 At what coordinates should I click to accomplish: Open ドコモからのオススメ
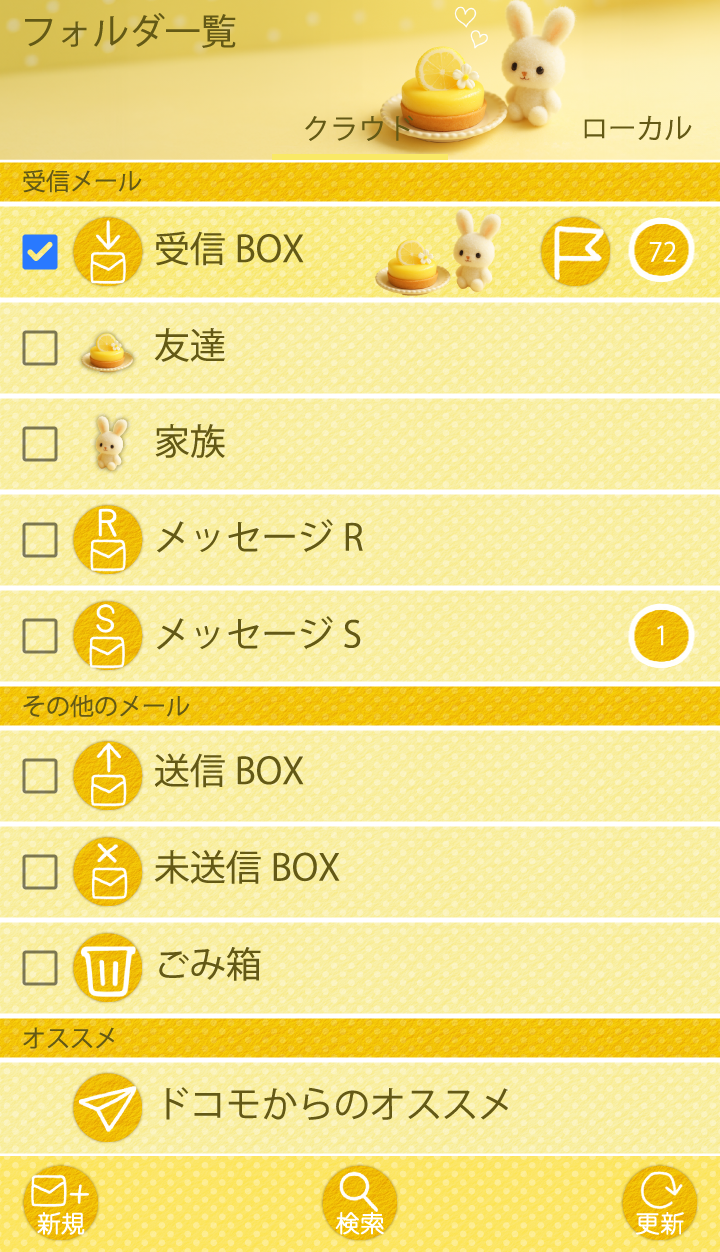[334, 1105]
